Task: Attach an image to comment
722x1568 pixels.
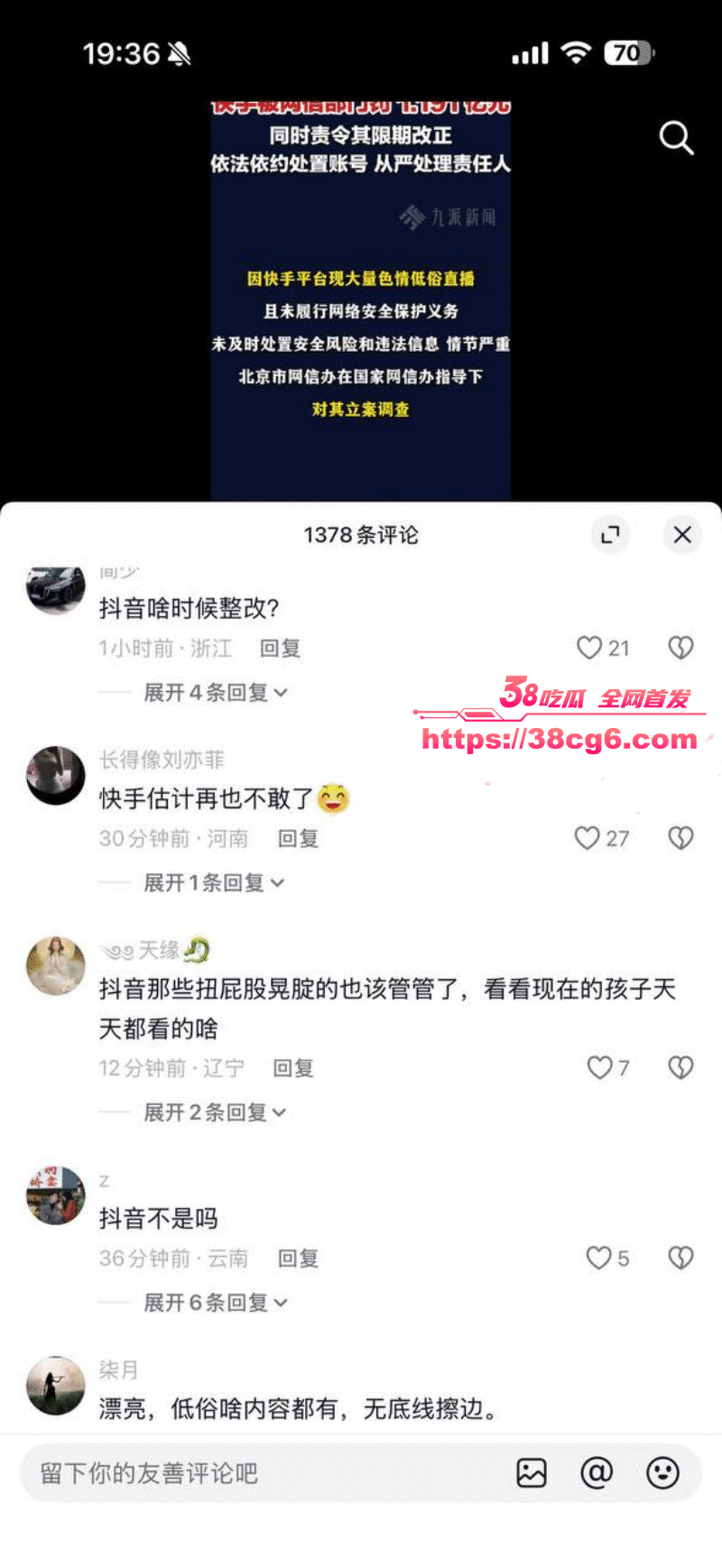Action: [x=532, y=1473]
